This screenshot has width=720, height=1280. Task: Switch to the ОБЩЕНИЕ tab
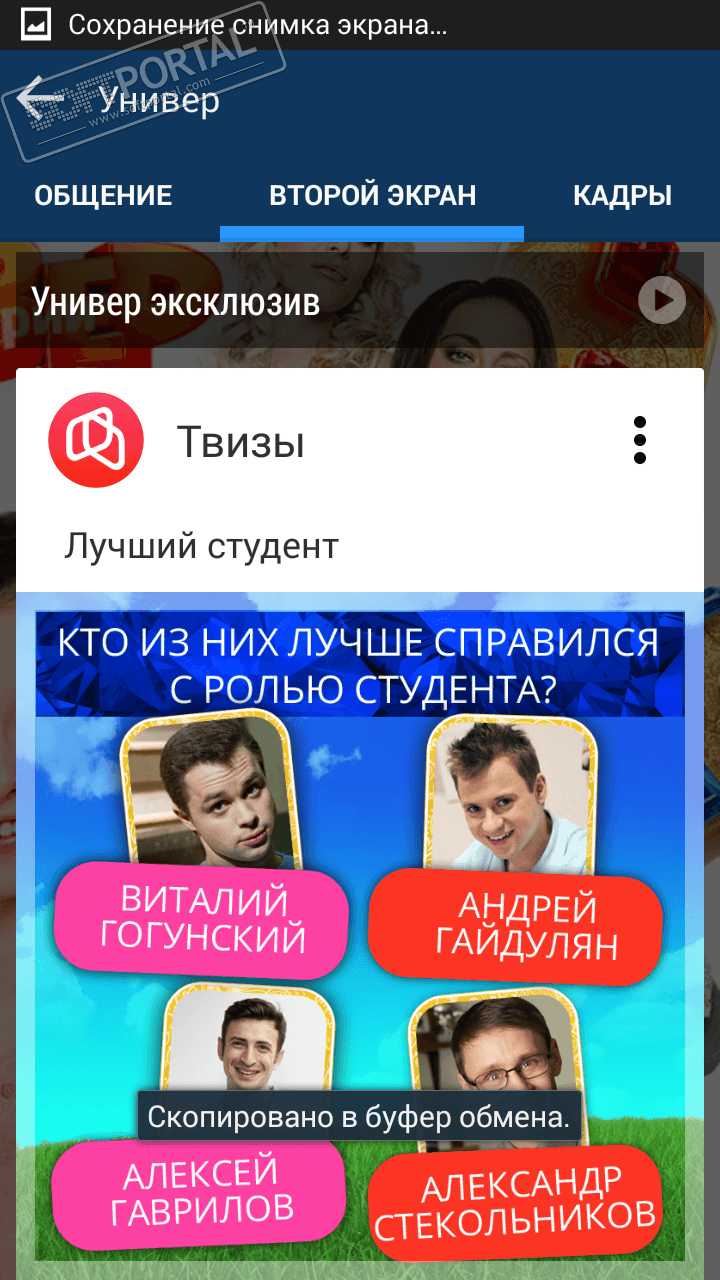point(103,196)
